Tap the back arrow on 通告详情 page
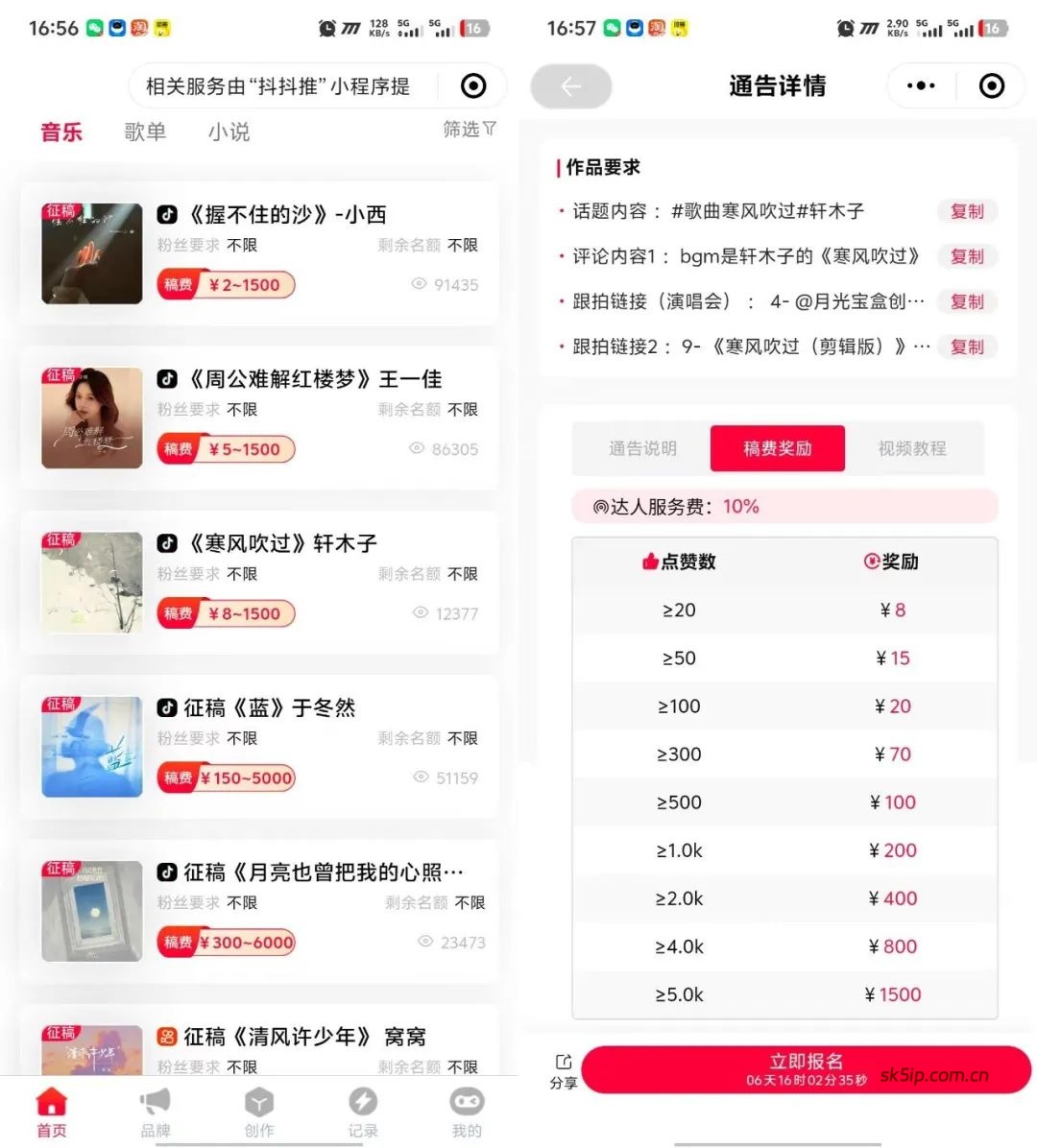This screenshot has width=1037, height=1148. click(x=570, y=86)
